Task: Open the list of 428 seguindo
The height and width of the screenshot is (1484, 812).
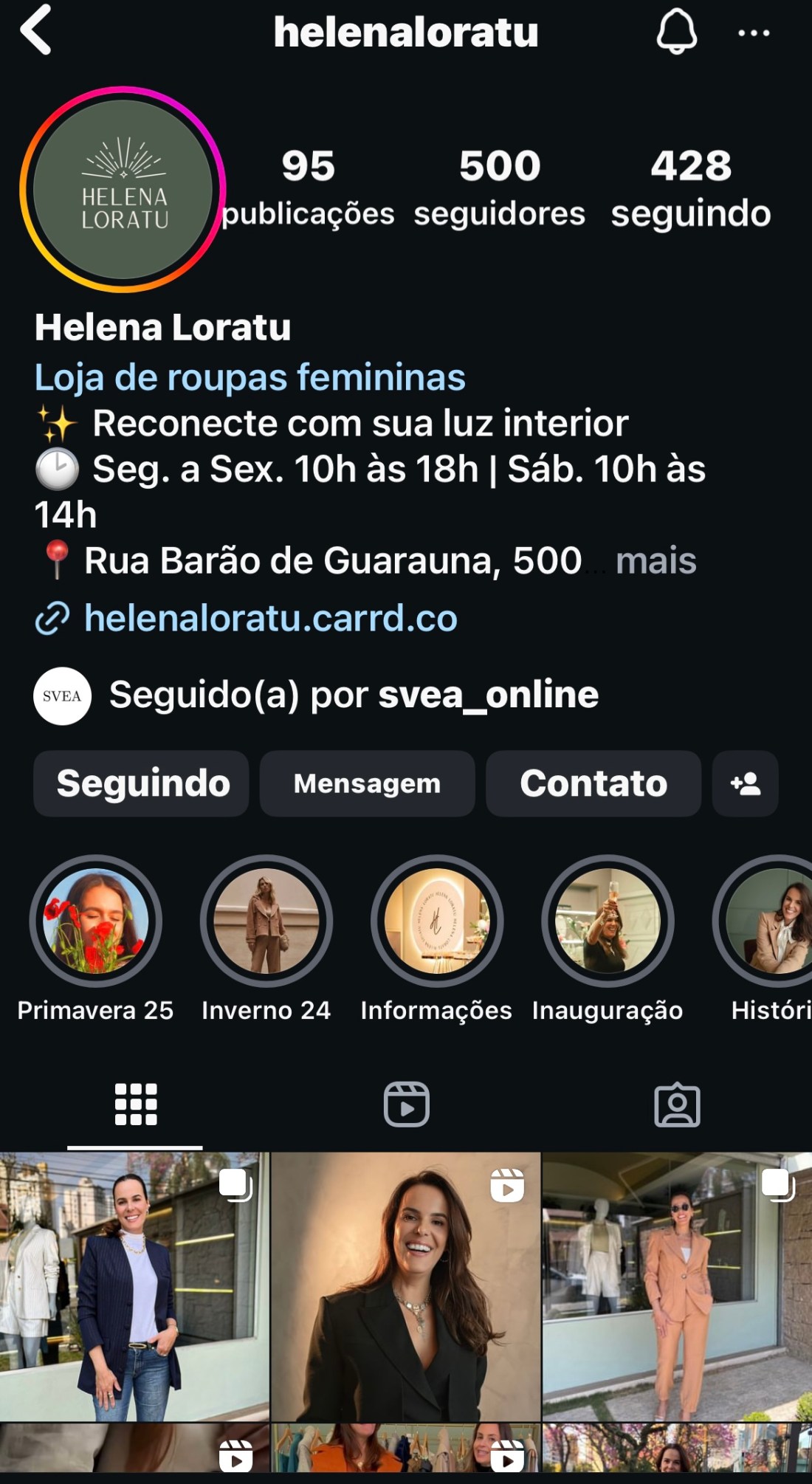Action: tap(691, 187)
